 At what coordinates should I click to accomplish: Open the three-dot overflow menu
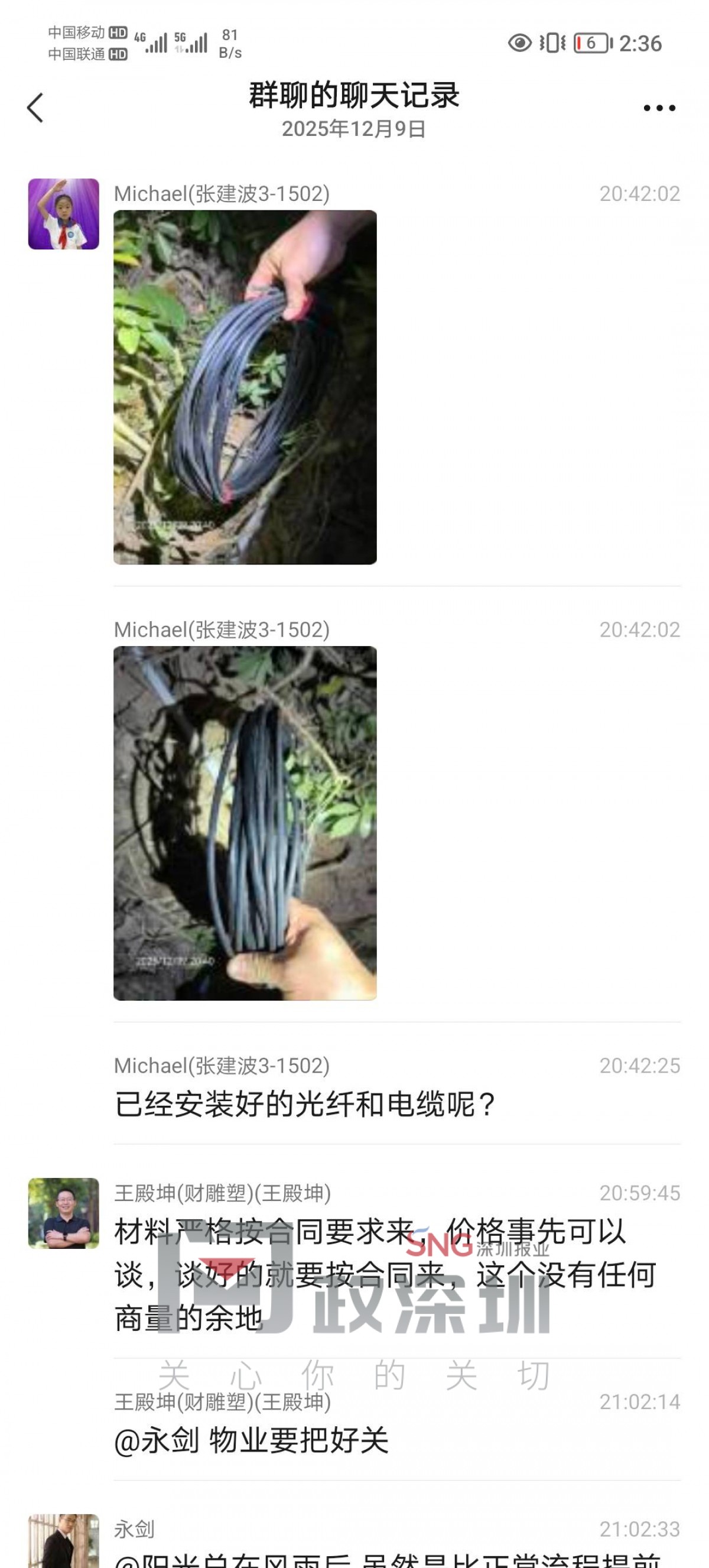[659, 108]
